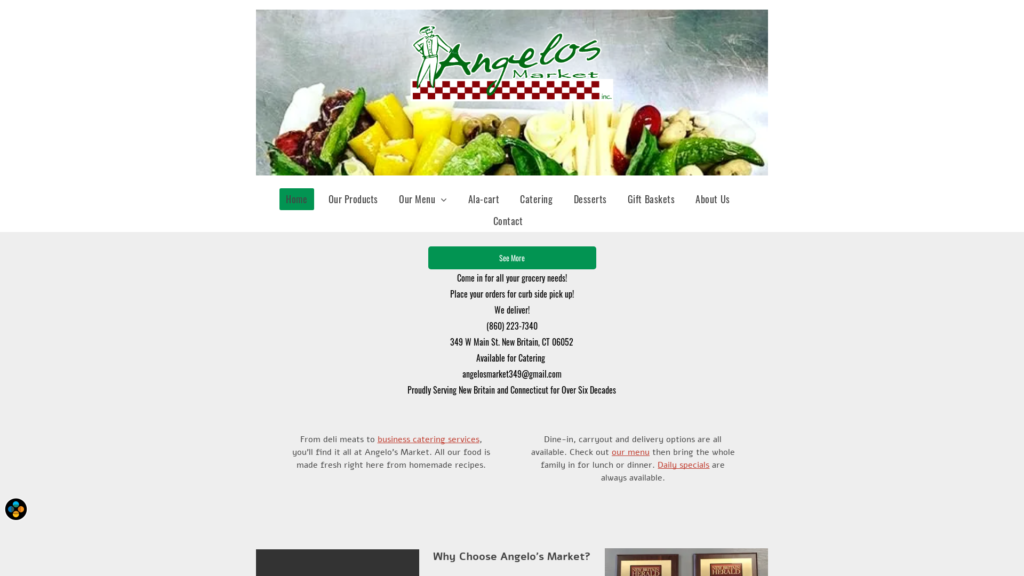This screenshot has width=1024, height=576.
Task: View the Desserts page
Action: click(590, 199)
